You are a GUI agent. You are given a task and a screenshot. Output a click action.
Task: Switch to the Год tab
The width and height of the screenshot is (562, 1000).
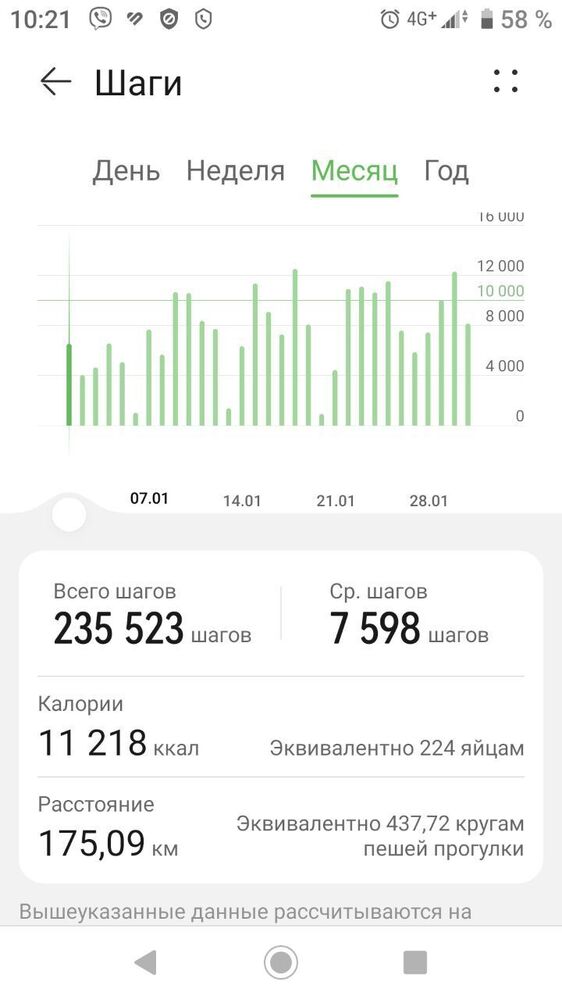click(x=447, y=171)
